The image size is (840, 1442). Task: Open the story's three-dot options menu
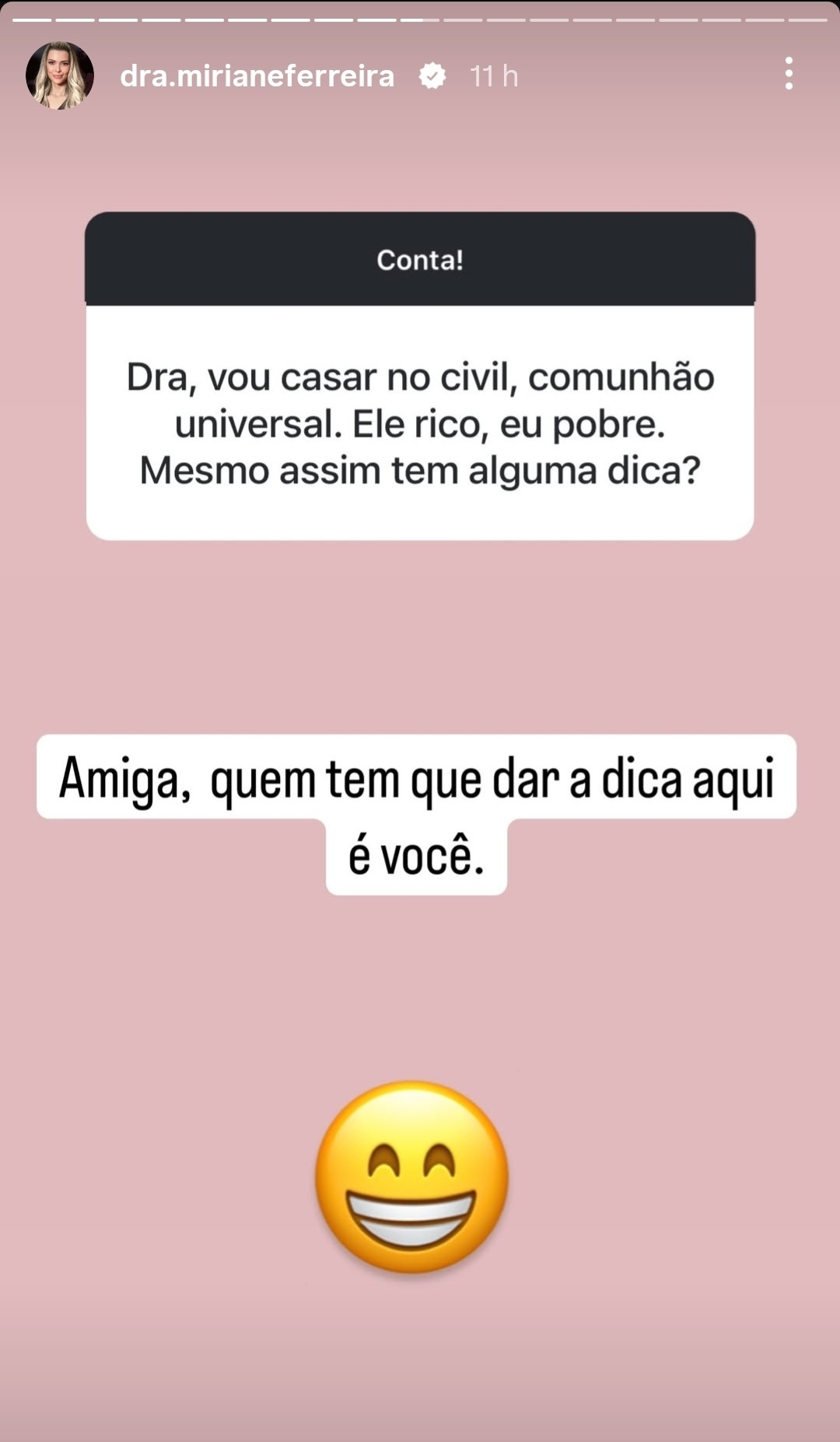[x=789, y=74]
